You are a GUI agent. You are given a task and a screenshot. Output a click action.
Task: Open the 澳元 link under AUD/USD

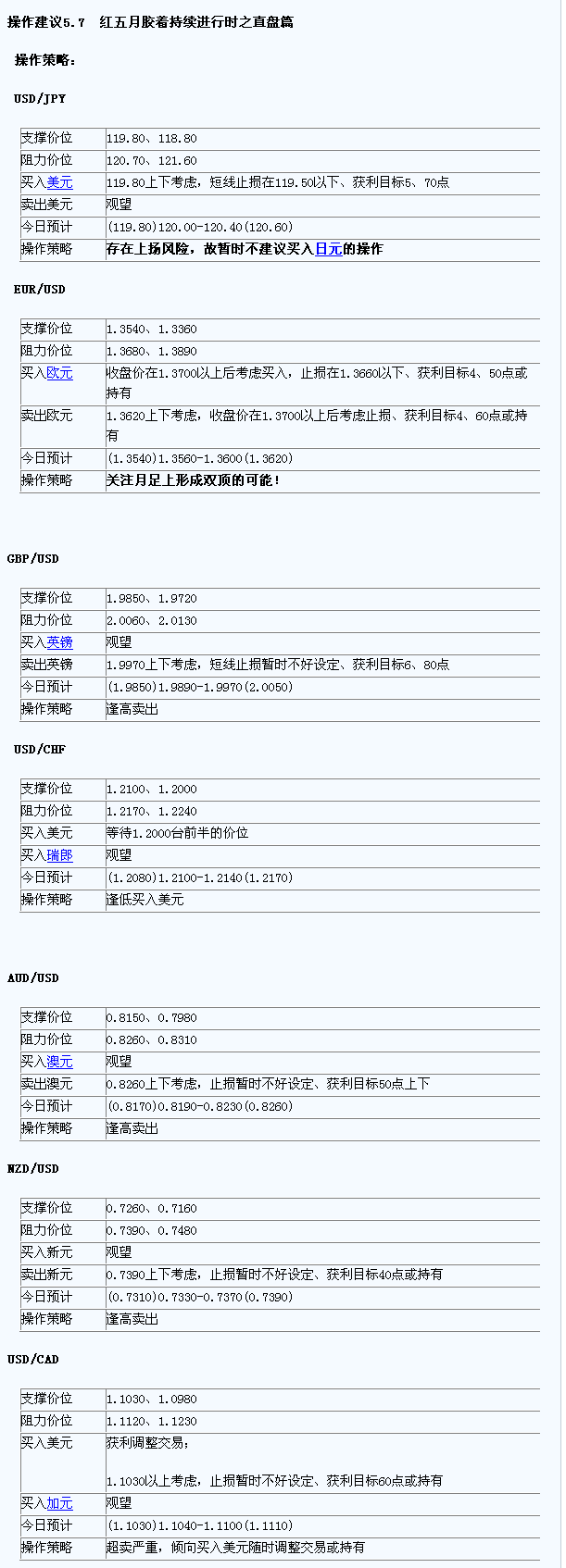pos(59,1062)
